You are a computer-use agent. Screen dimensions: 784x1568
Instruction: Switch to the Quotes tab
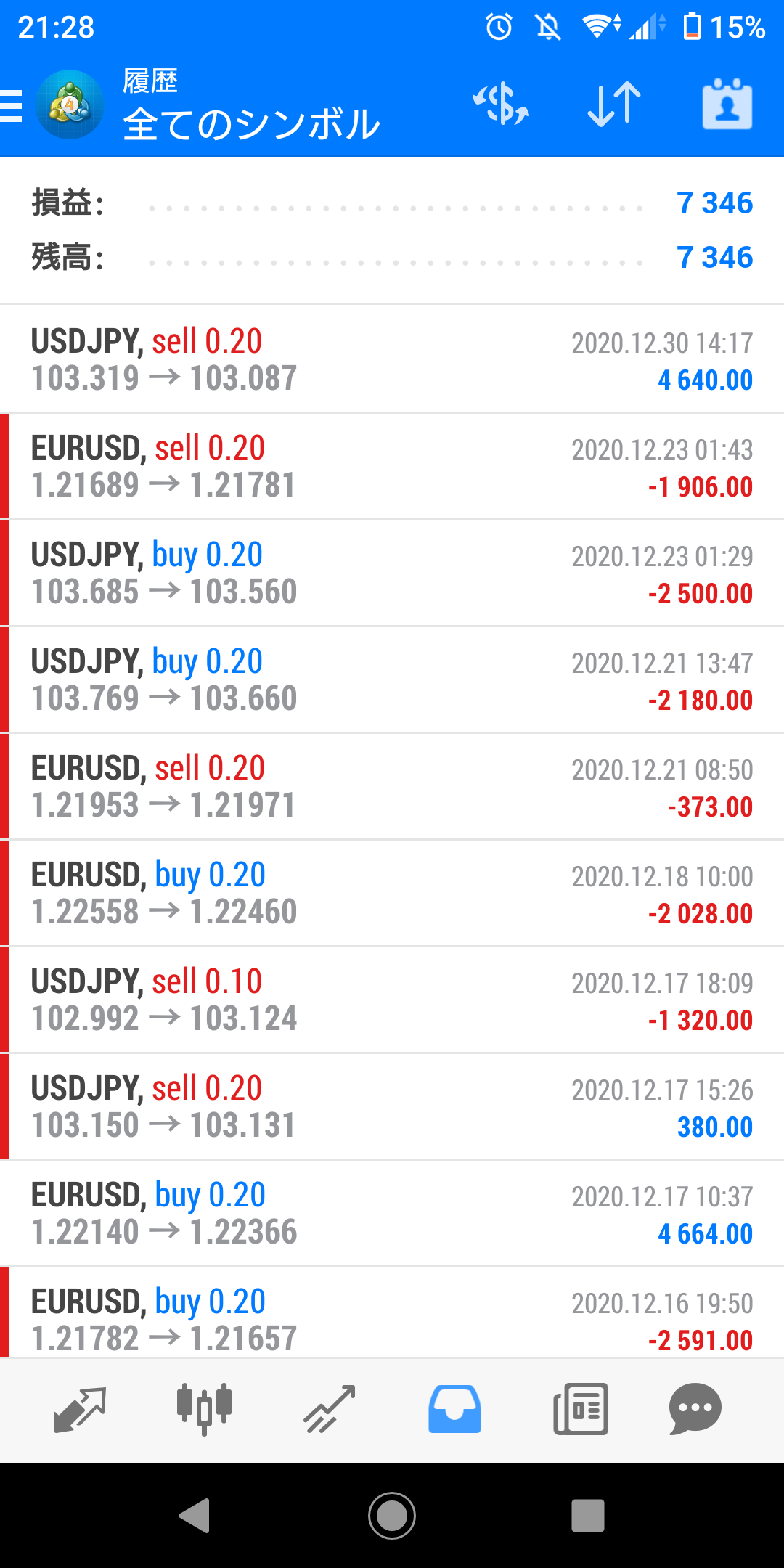pyautogui.click(x=80, y=1410)
